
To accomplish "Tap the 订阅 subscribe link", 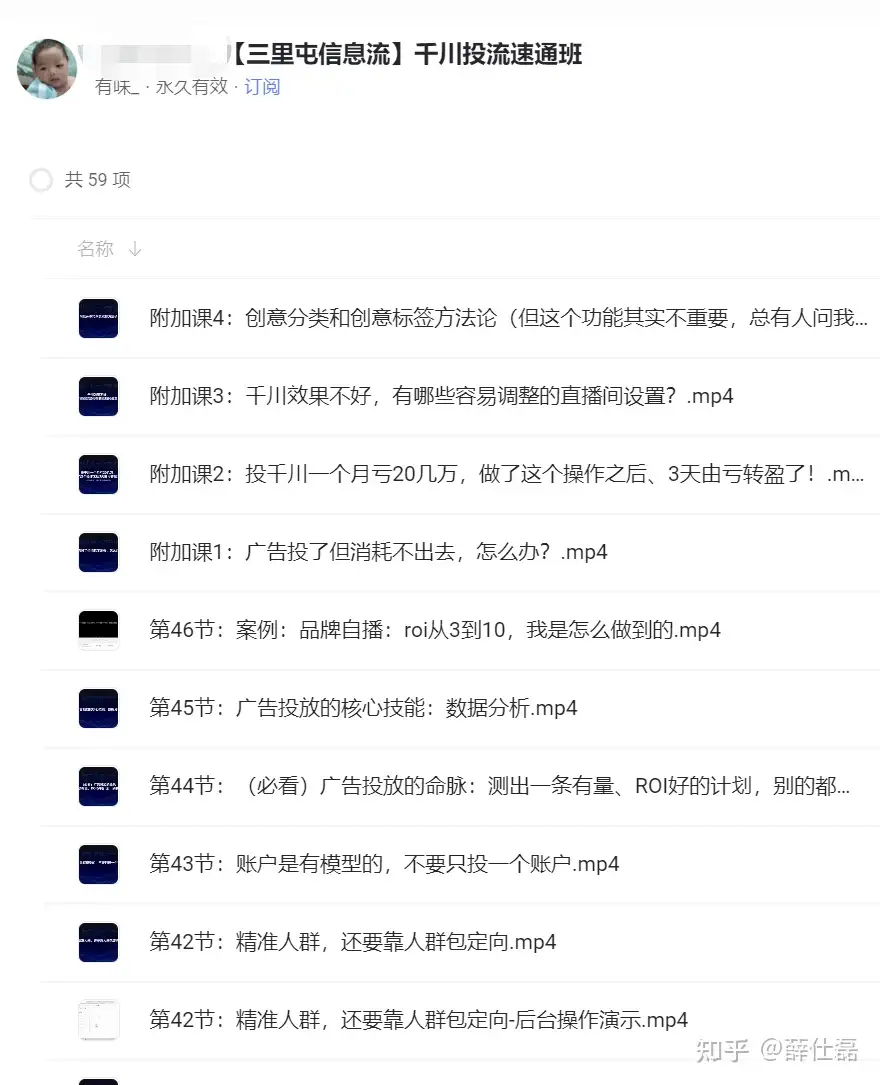I will [262, 87].
